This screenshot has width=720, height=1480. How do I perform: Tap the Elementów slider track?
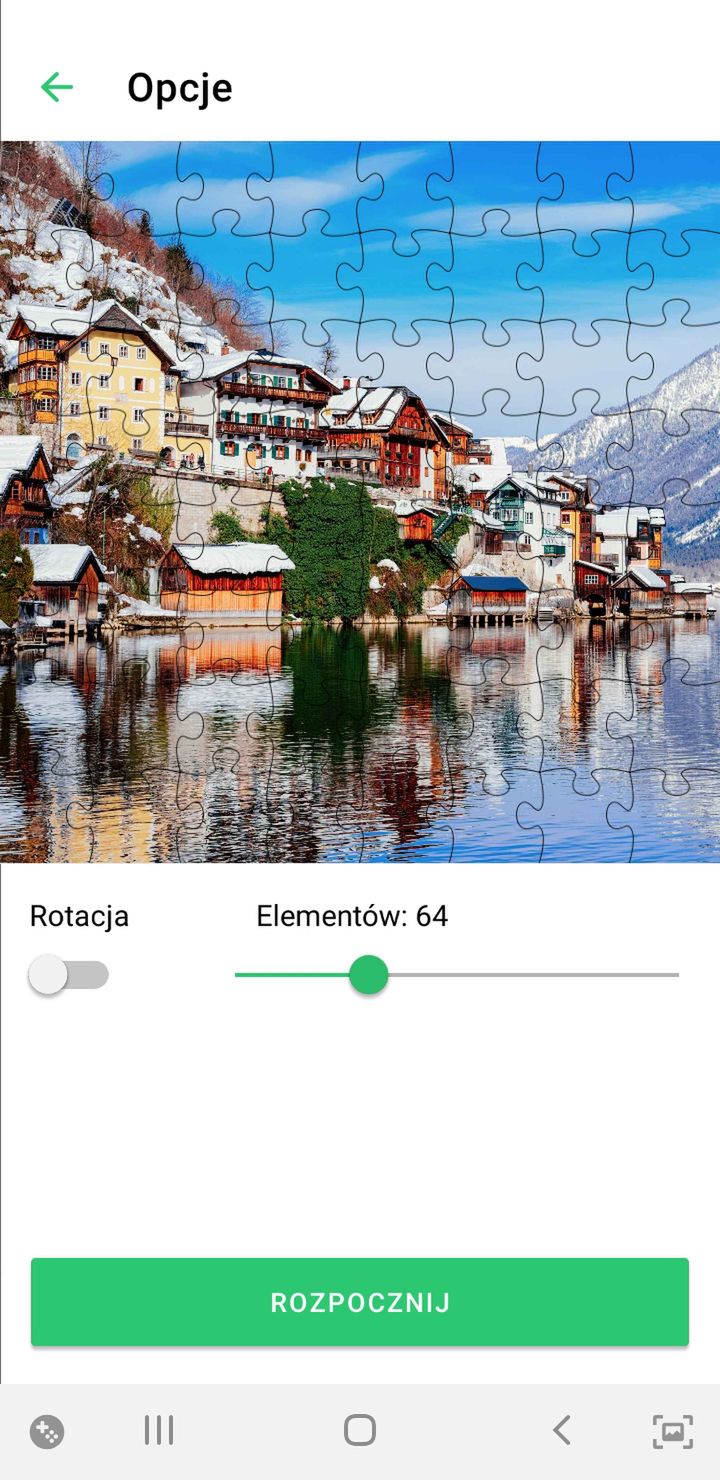click(457, 975)
